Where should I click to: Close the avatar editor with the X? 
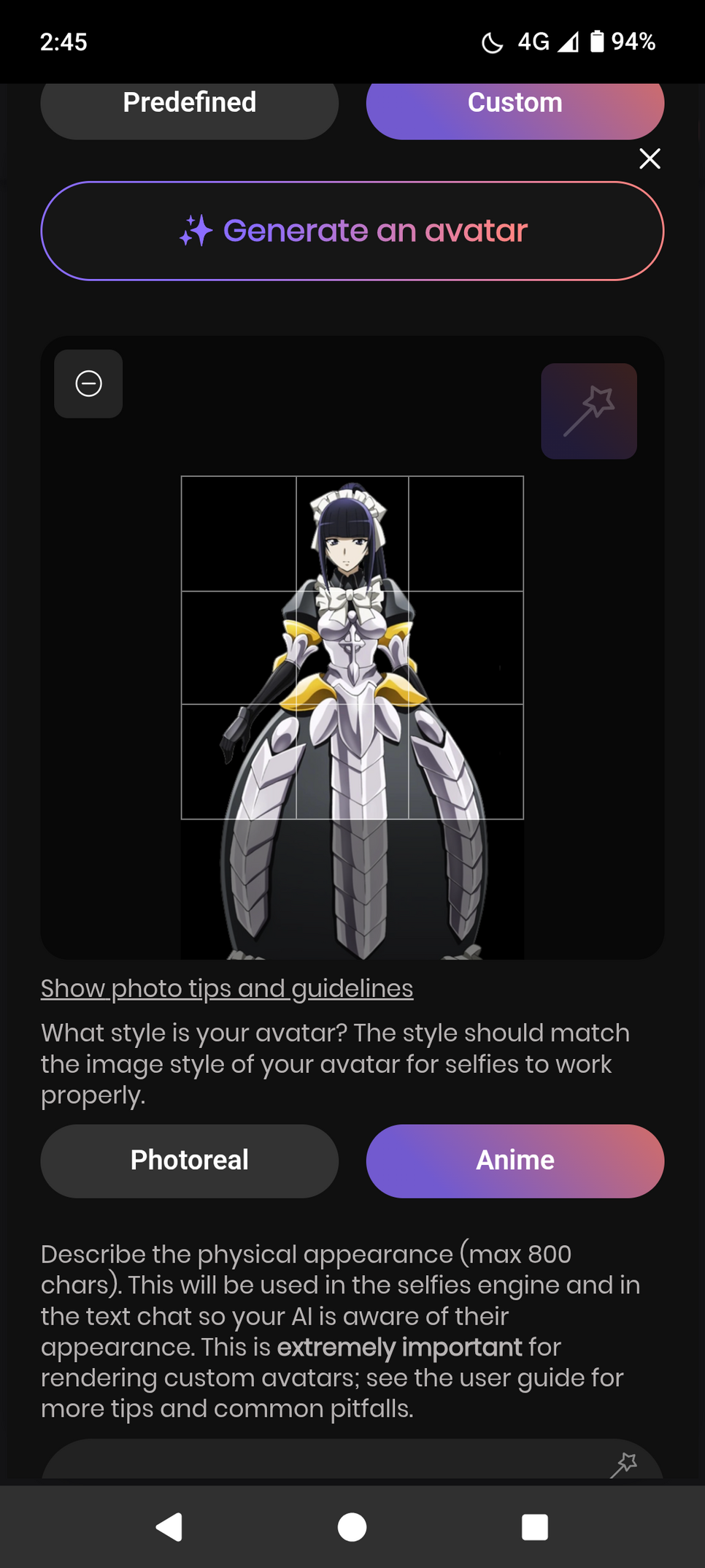pyautogui.click(x=650, y=158)
